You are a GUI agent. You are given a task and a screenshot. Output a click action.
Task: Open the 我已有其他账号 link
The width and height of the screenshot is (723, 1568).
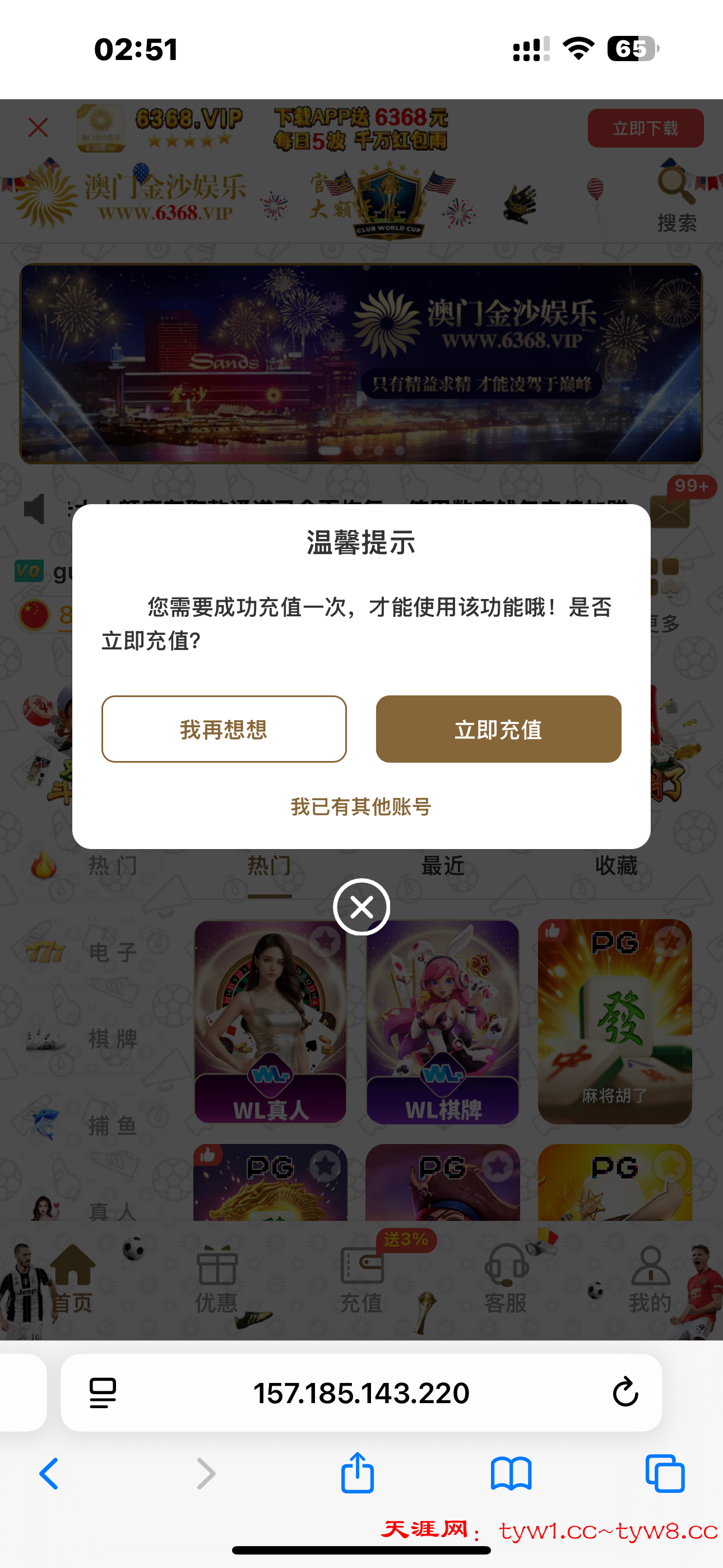(361, 806)
